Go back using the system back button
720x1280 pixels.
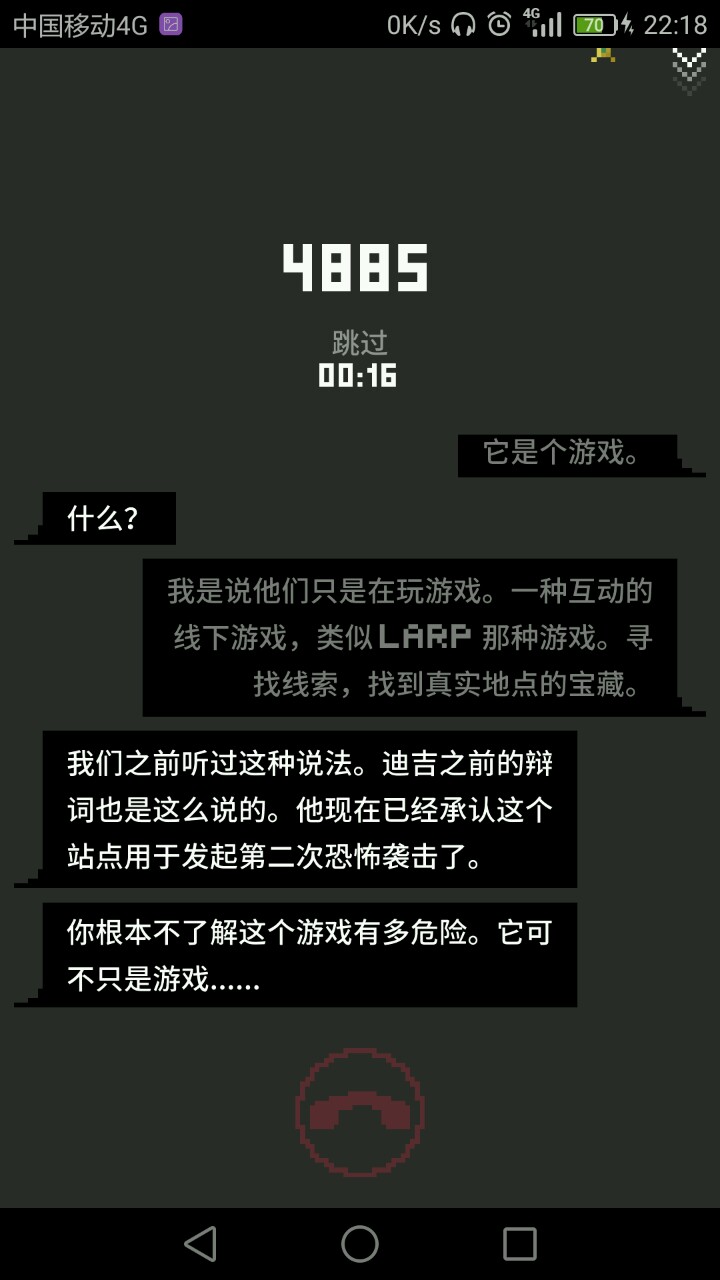point(200,1244)
